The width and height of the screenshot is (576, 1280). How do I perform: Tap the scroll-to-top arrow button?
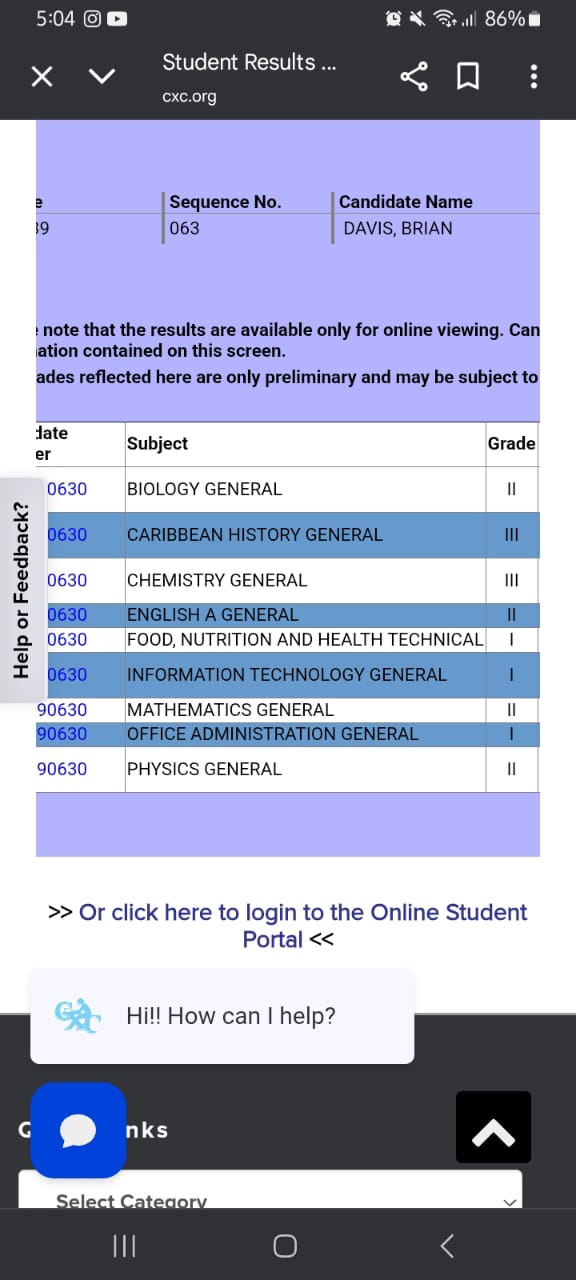click(x=493, y=1127)
